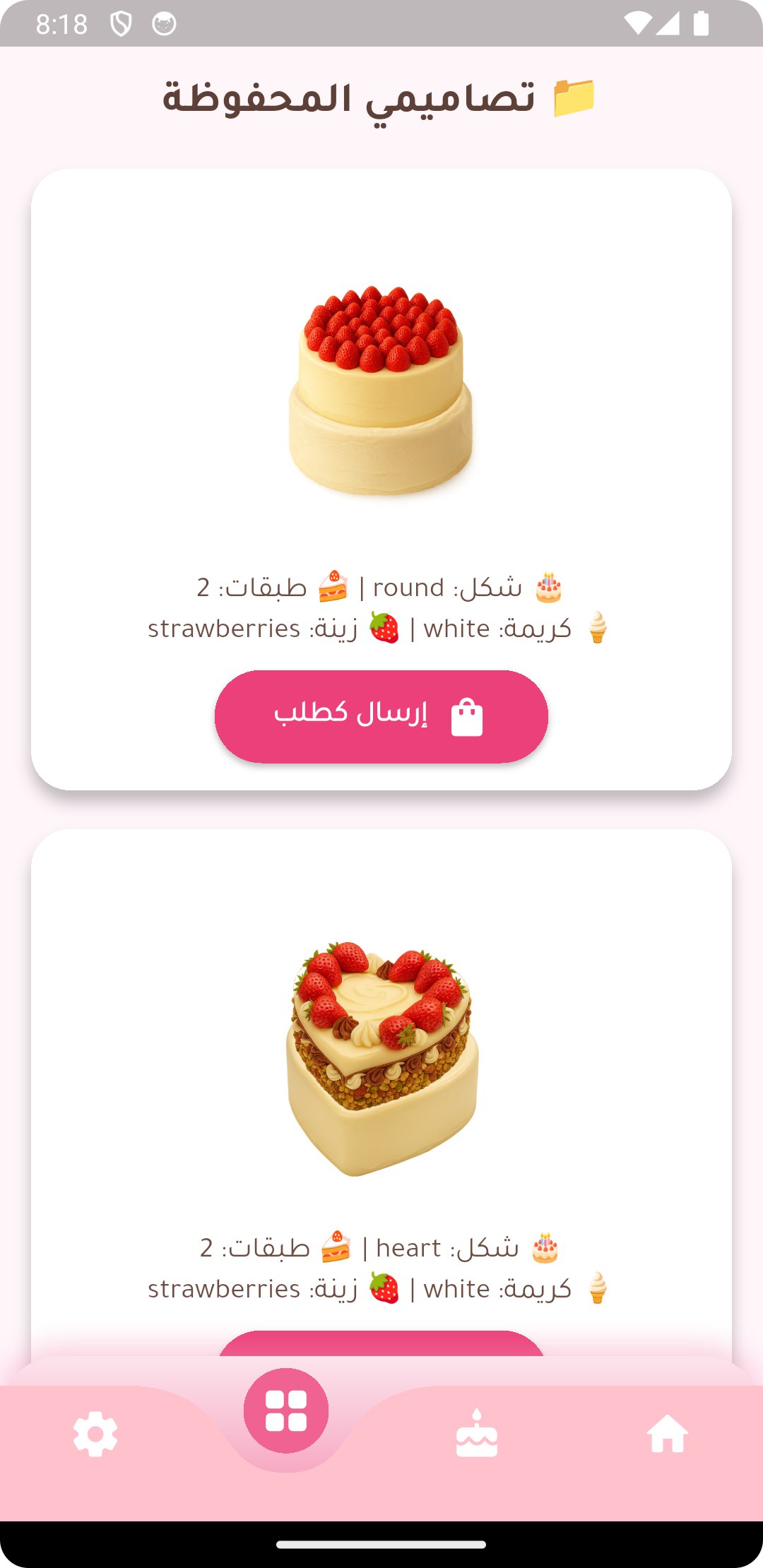Open the settings gear in the bottom bar
The width and height of the screenshot is (763, 1568).
95,1432
